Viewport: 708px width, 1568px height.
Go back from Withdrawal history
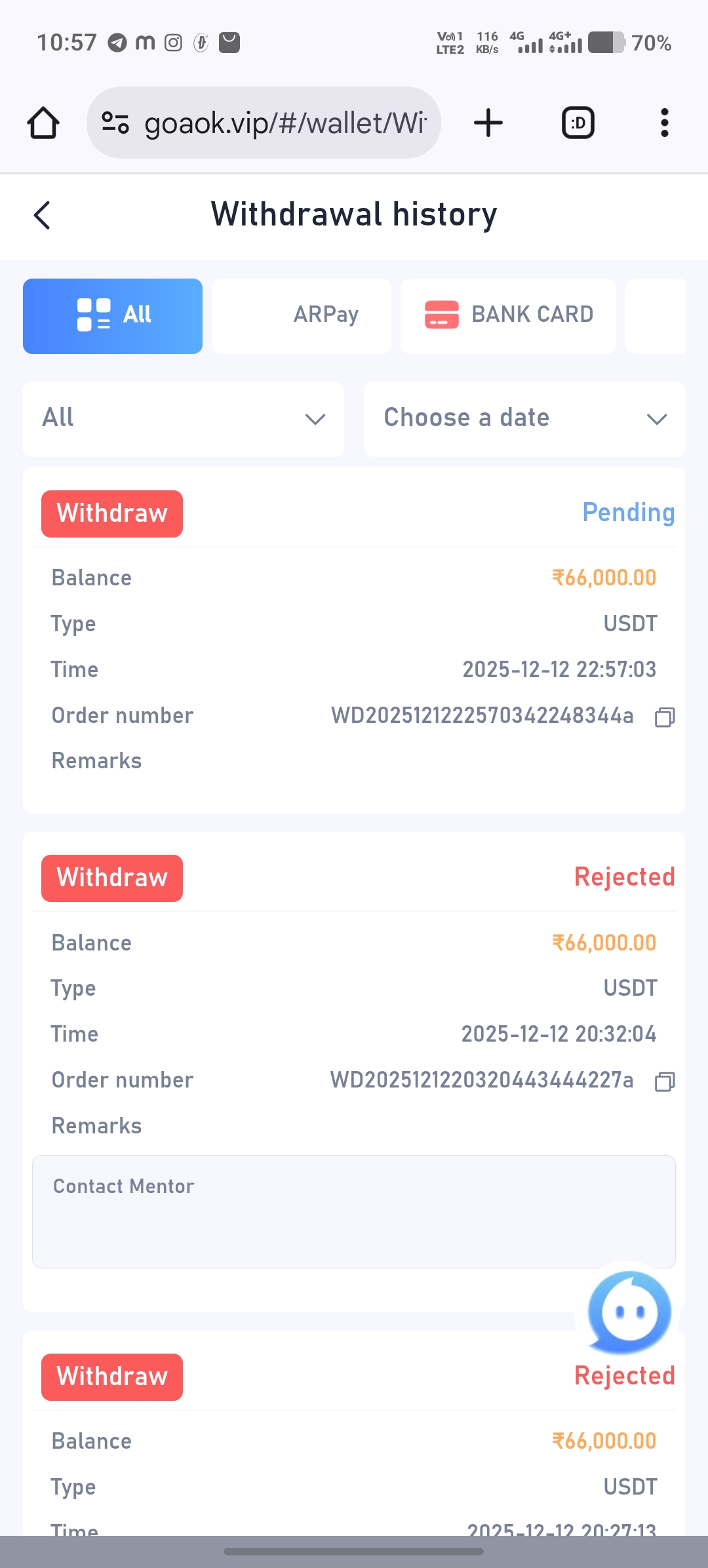(x=42, y=215)
